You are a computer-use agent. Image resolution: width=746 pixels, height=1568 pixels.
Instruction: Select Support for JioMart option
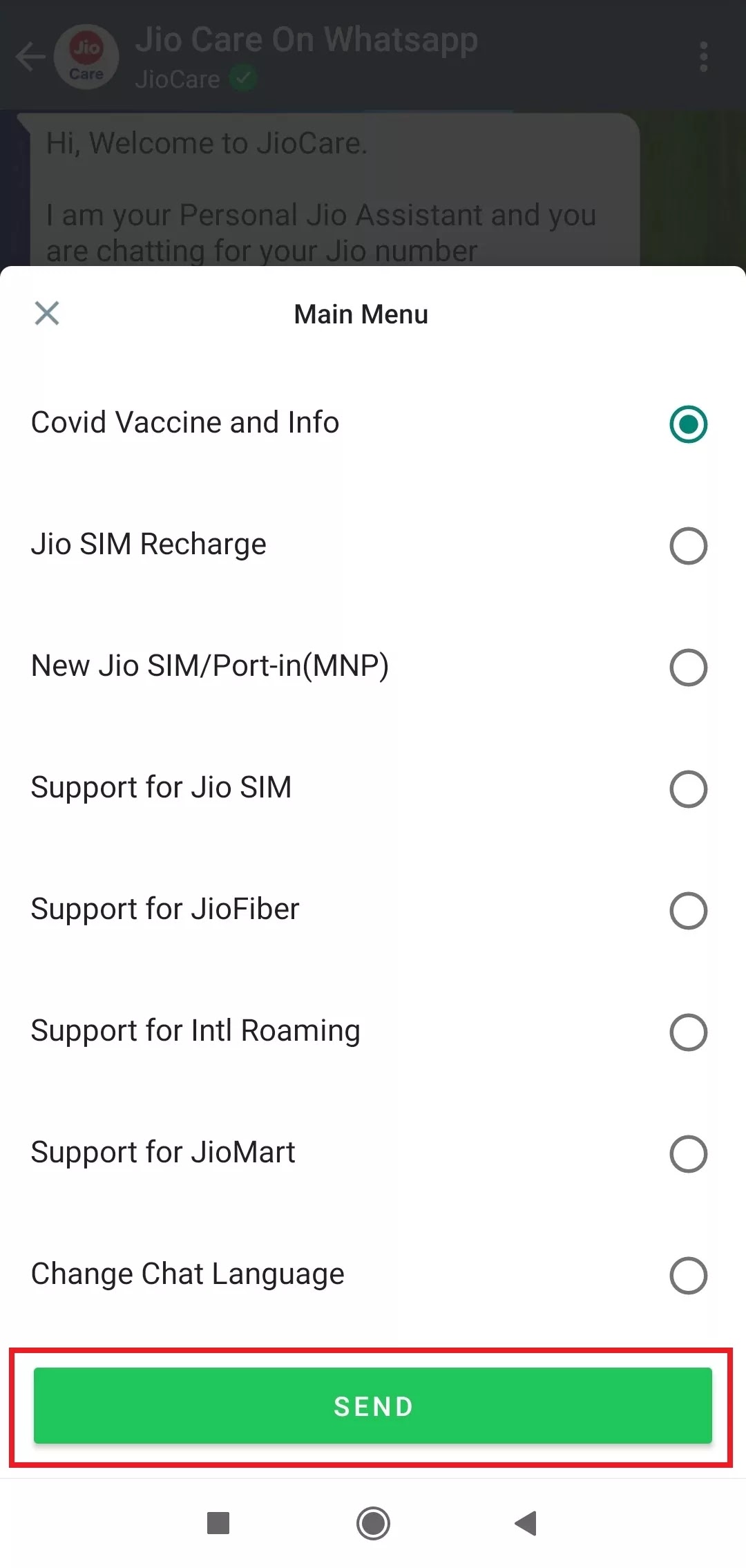tap(688, 1154)
